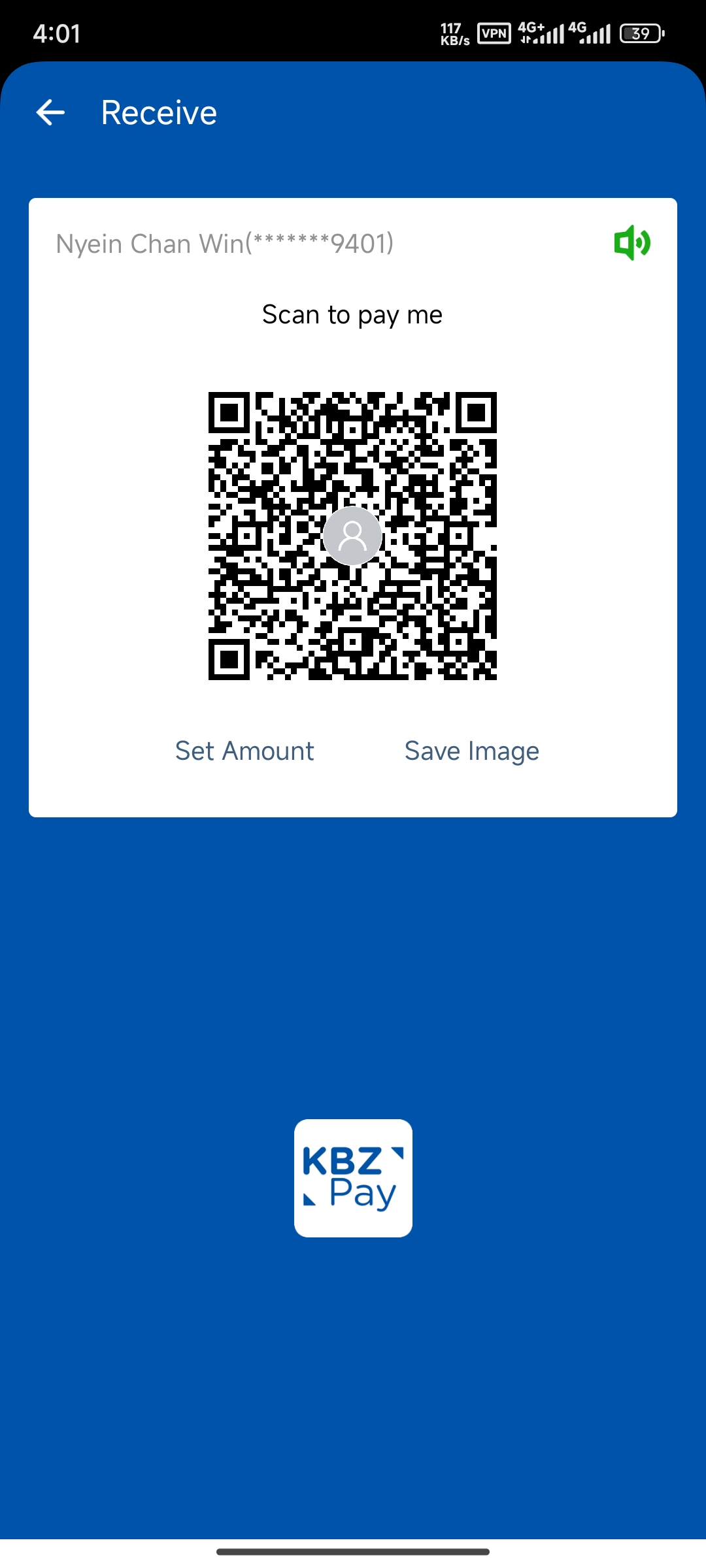
Task: Save the QR code image
Action: (471, 751)
